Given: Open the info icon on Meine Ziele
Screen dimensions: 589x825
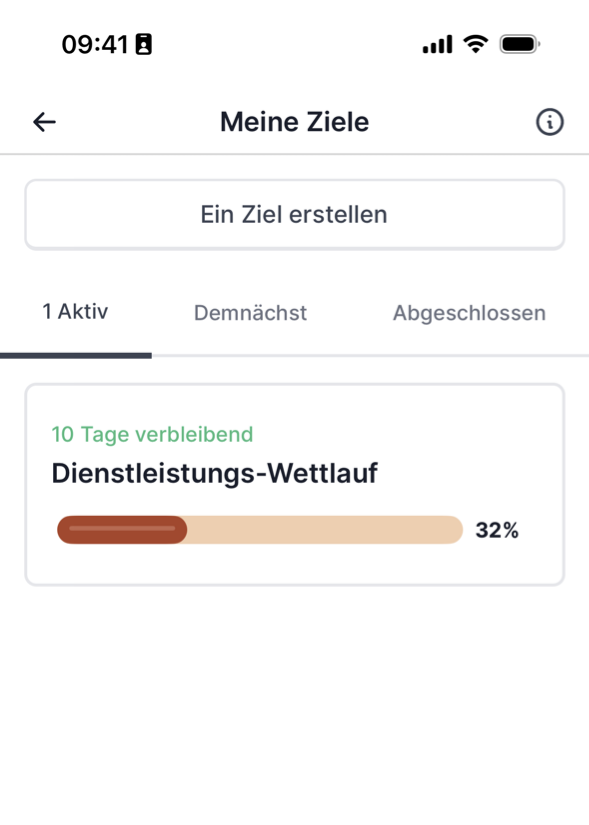Looking at the screenshot, I should pos(550,122).
